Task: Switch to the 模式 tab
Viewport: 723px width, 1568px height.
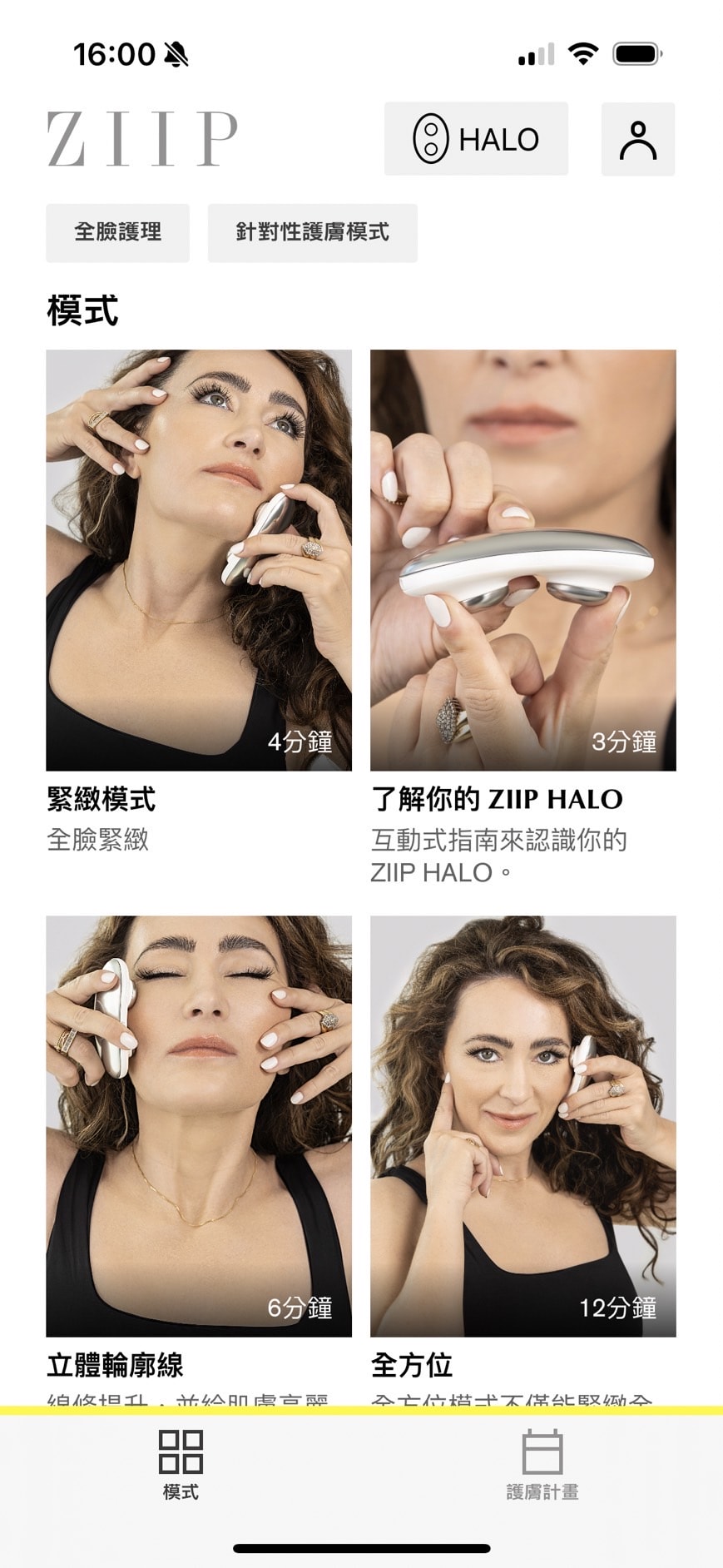Action: 181,1465
